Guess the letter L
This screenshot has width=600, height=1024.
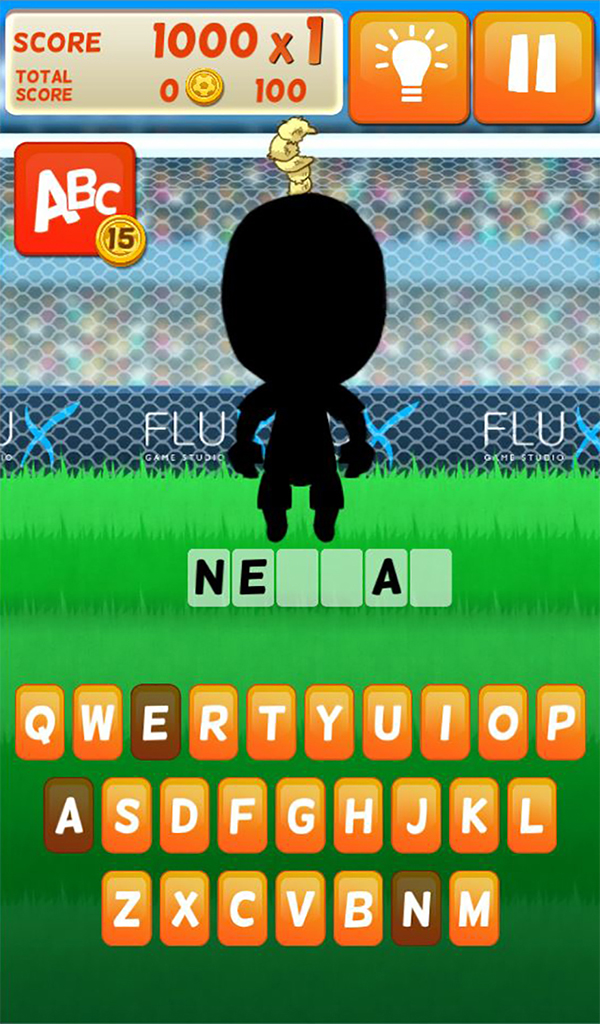[532, 815]
